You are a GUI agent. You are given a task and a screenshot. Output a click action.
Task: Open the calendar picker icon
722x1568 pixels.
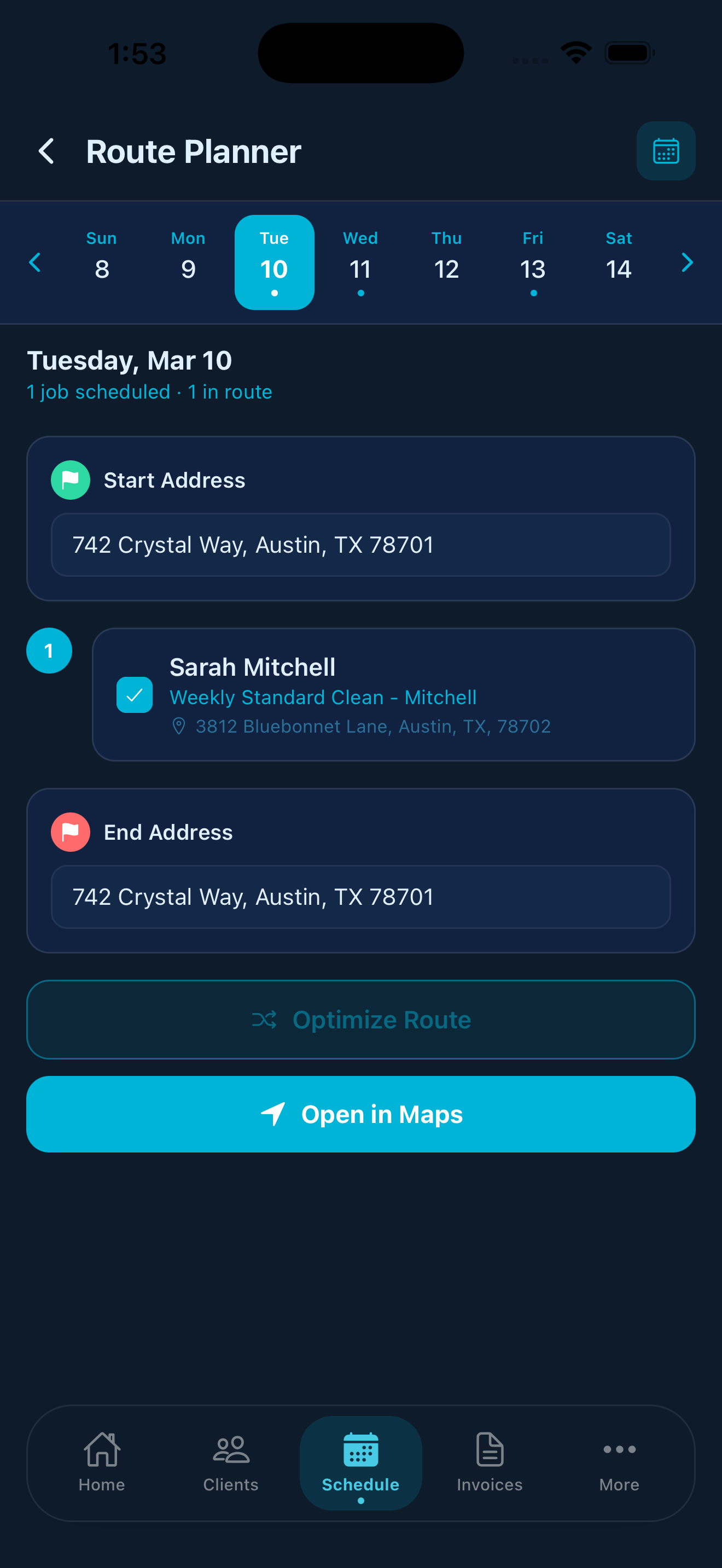[666, 151]
